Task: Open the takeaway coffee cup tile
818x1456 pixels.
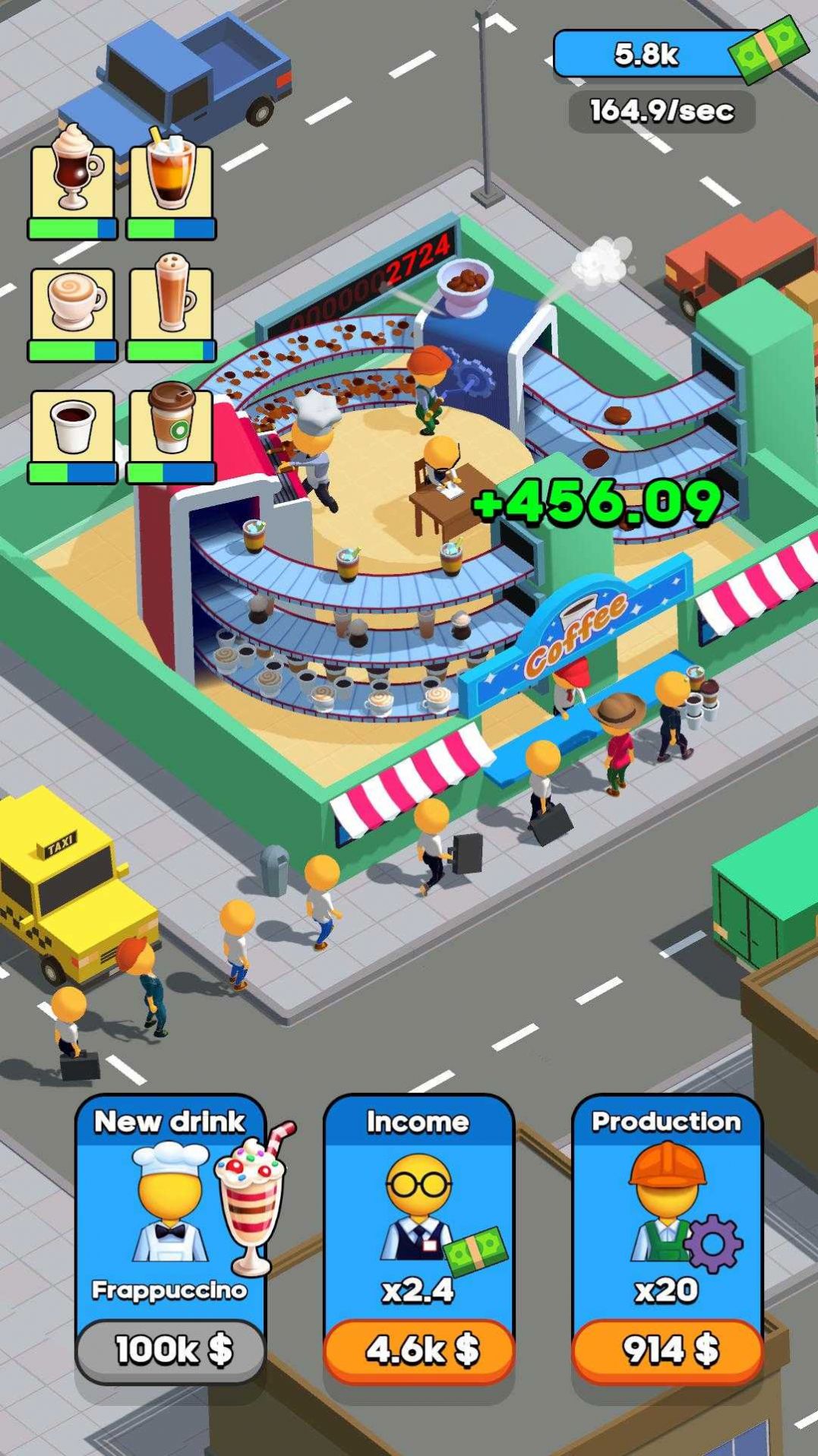Action: coord(171,428)
